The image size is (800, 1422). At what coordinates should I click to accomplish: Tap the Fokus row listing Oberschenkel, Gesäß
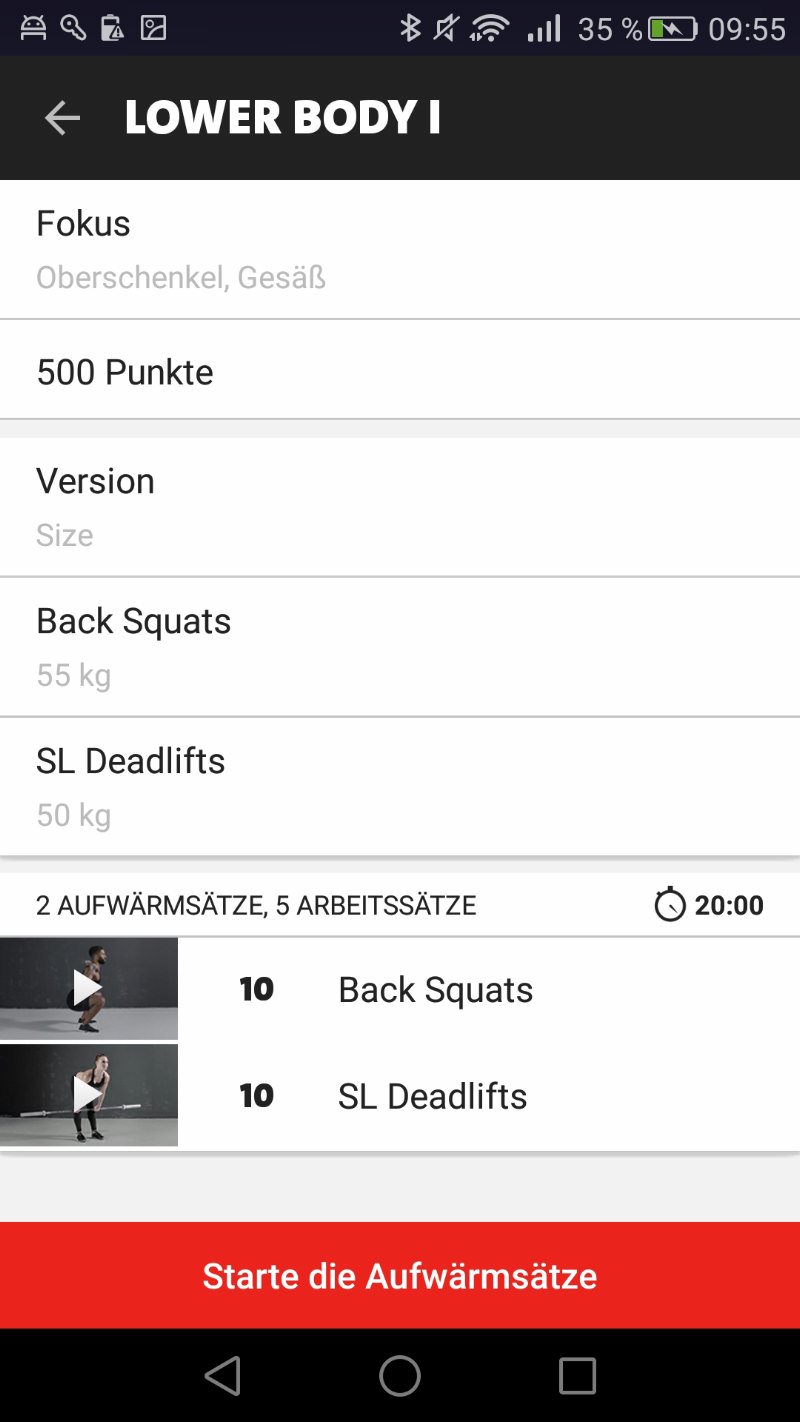[400, 248]
